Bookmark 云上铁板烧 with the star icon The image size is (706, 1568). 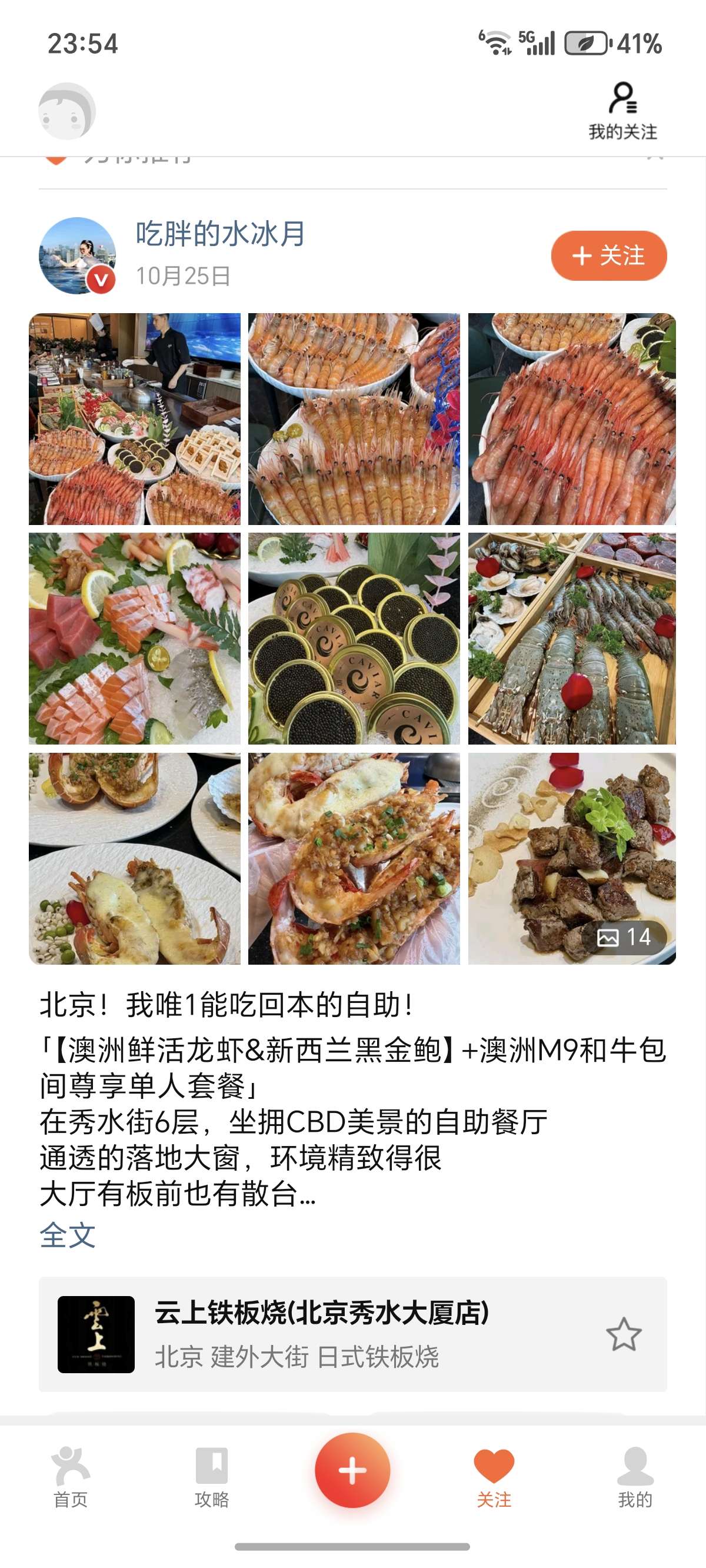[x=623, y=1334]
